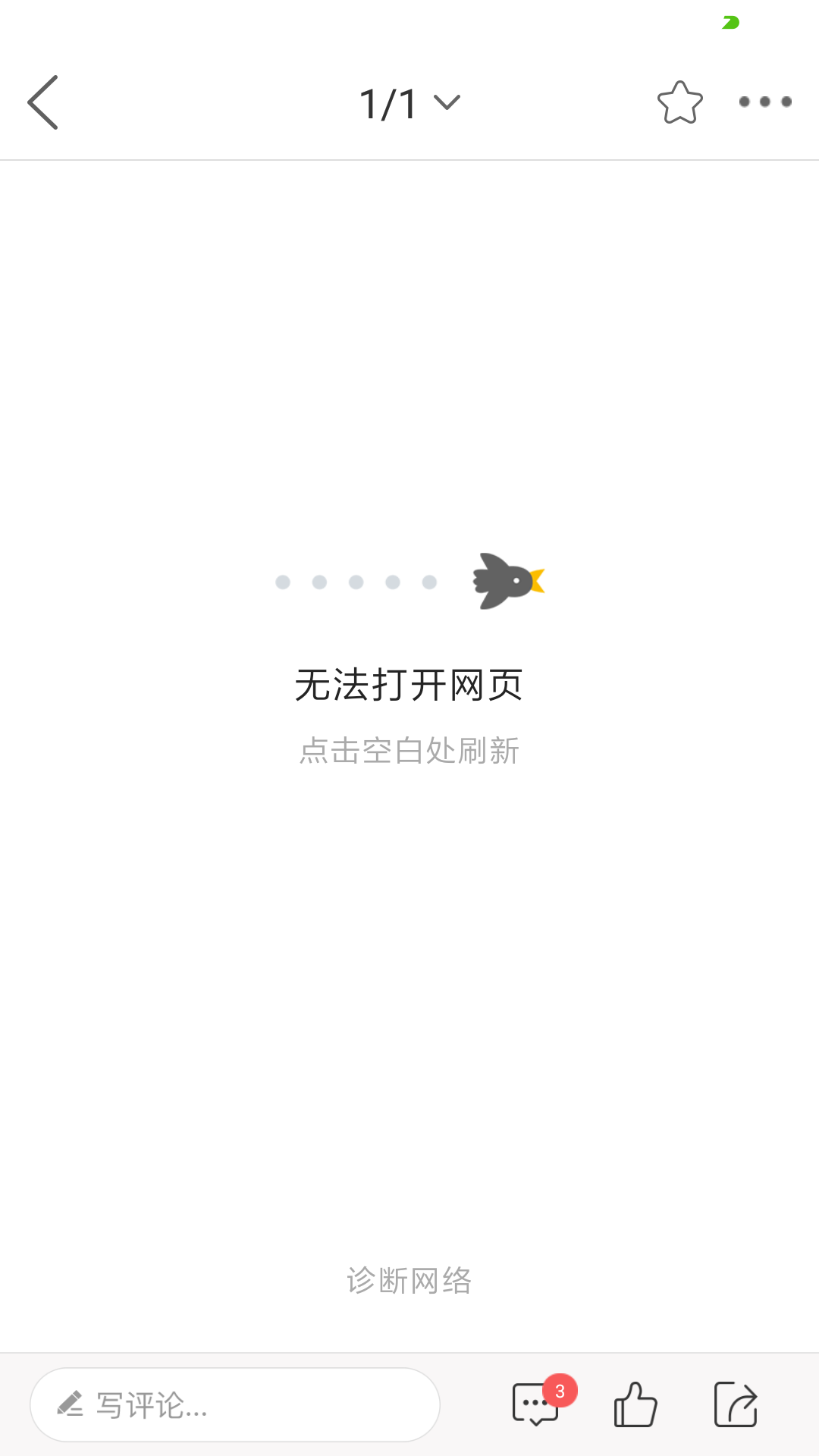View comments via the speech bubble icon
819x1456 pixels.
click(x=536, y=1404)
